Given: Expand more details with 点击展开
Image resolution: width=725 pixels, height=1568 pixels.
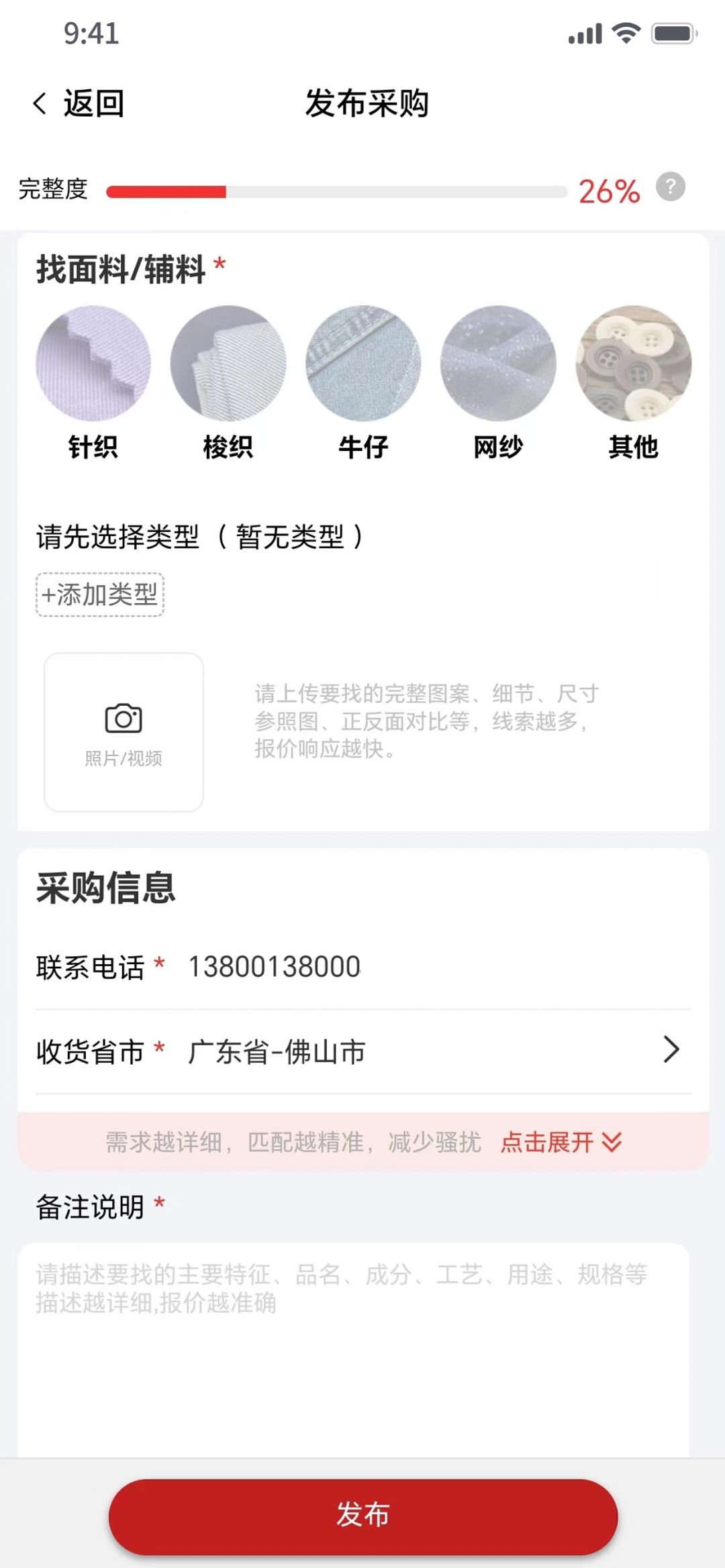Looking at the screenshot, I should tap(561, 1141).
